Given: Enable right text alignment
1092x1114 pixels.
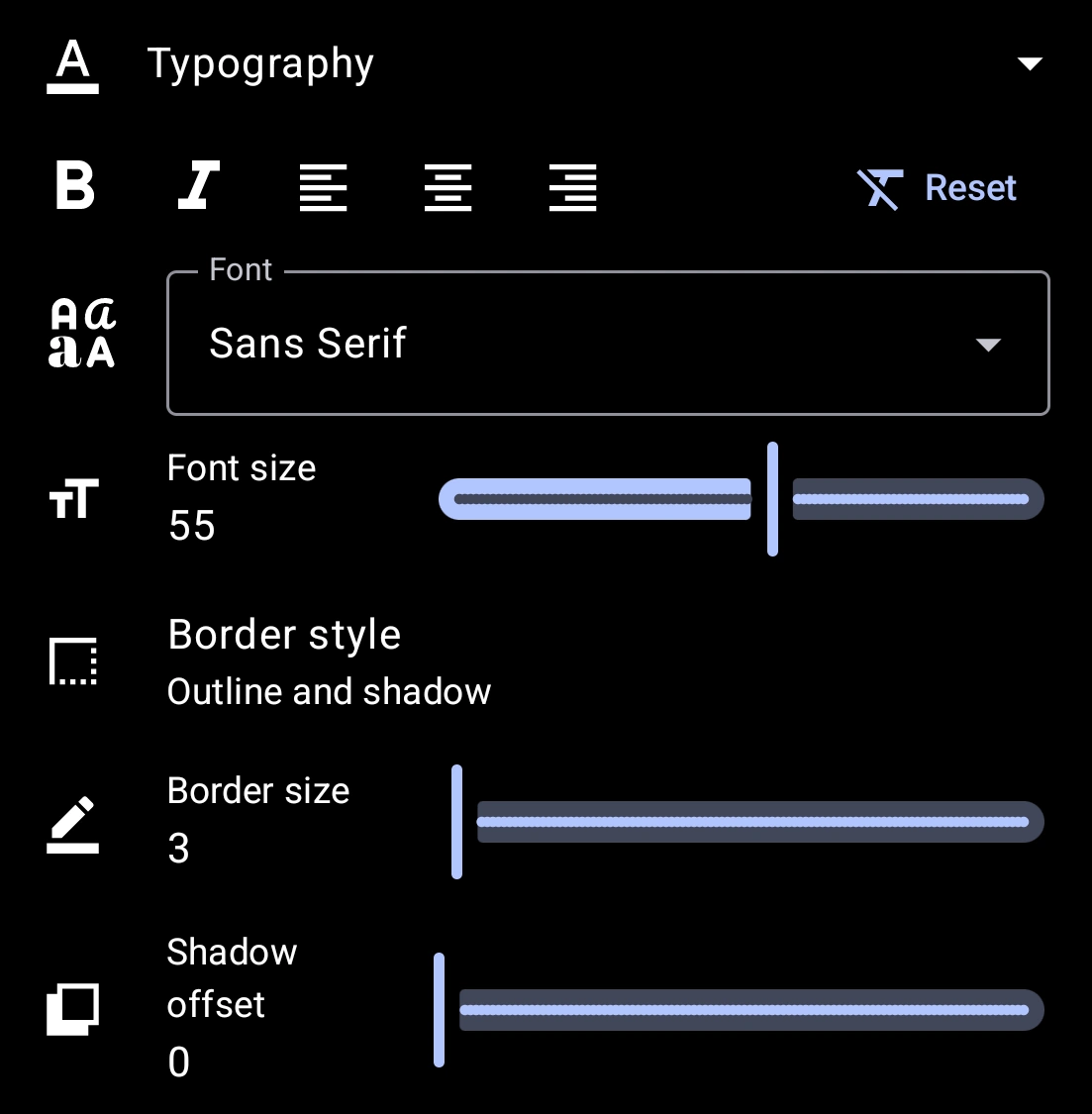Looking at the screenshot, I should (x=573, y=188).
